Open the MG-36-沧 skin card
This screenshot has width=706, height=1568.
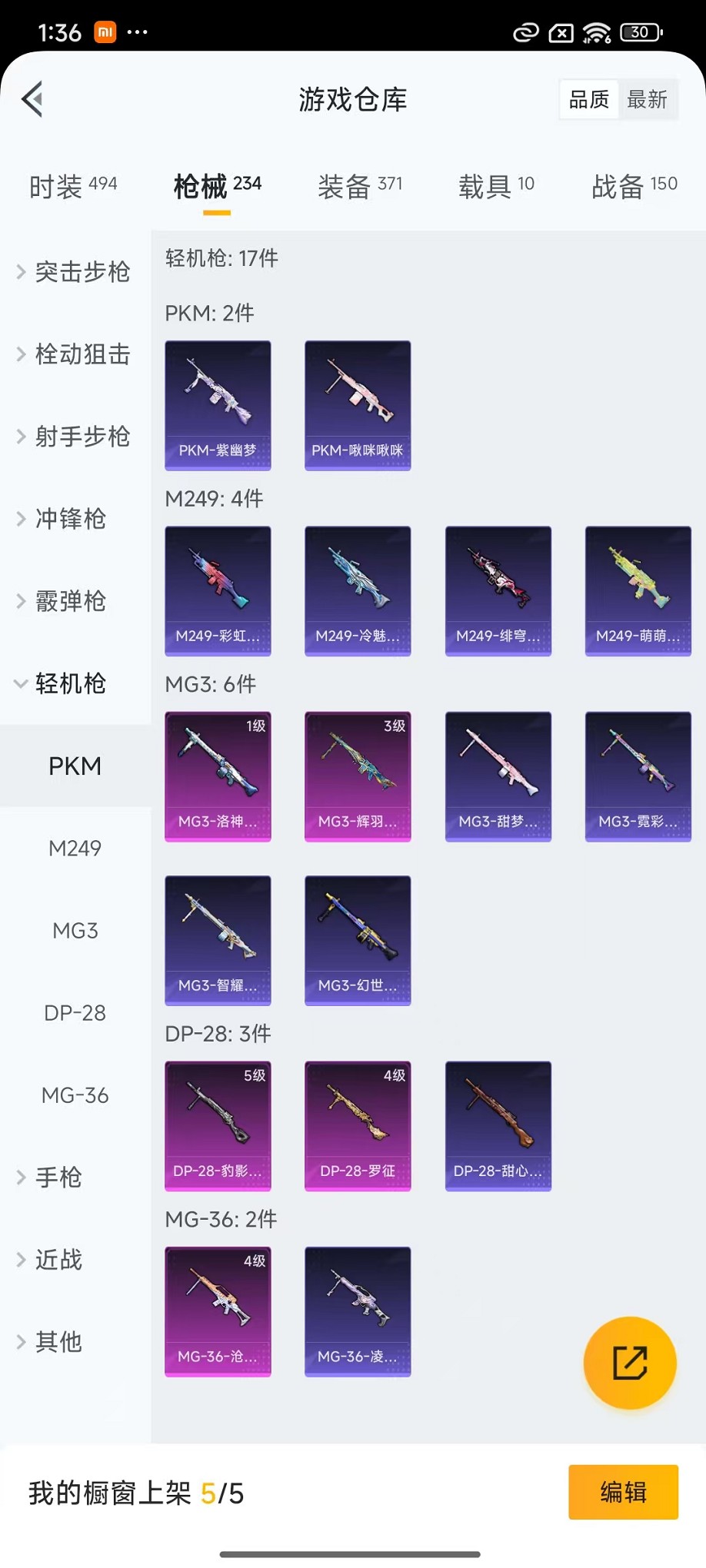pos(218,1311)
